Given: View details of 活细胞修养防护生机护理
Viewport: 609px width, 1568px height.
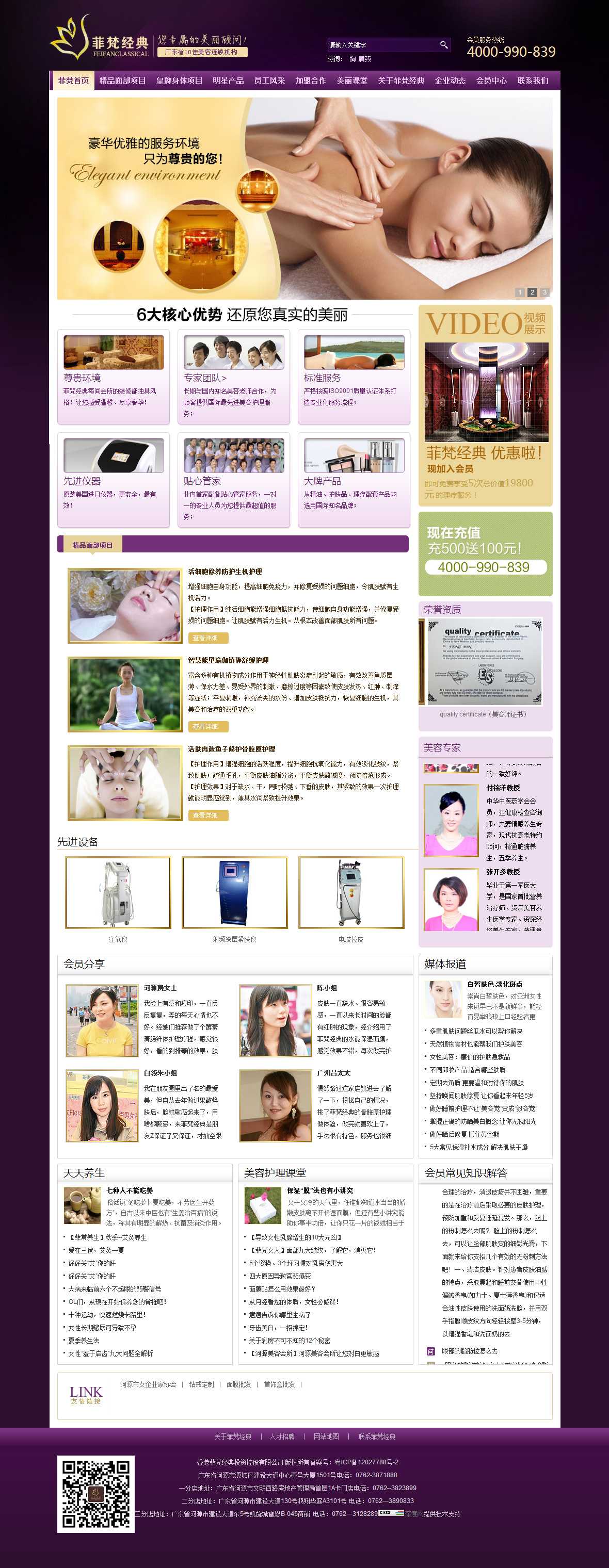Looking at the screenshot, I should [x=207, y=638].
